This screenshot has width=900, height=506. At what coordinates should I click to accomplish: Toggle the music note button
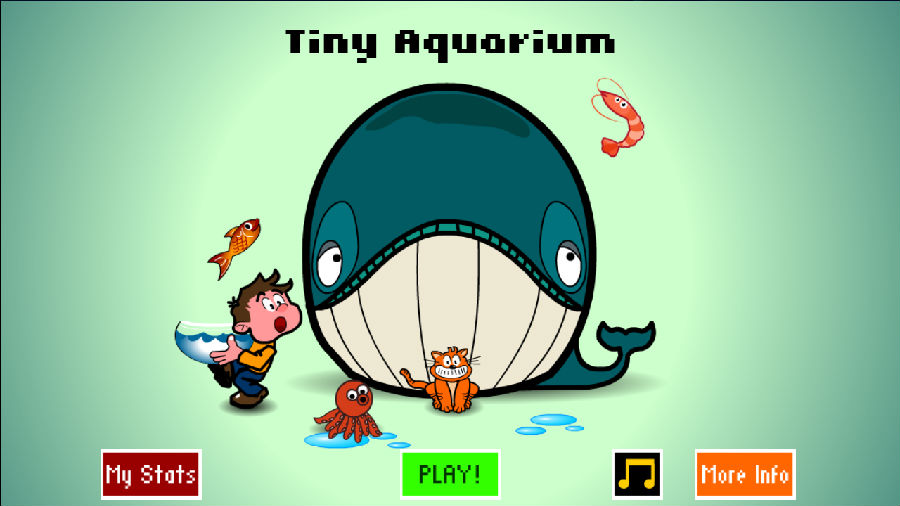(x=637, y=474)
